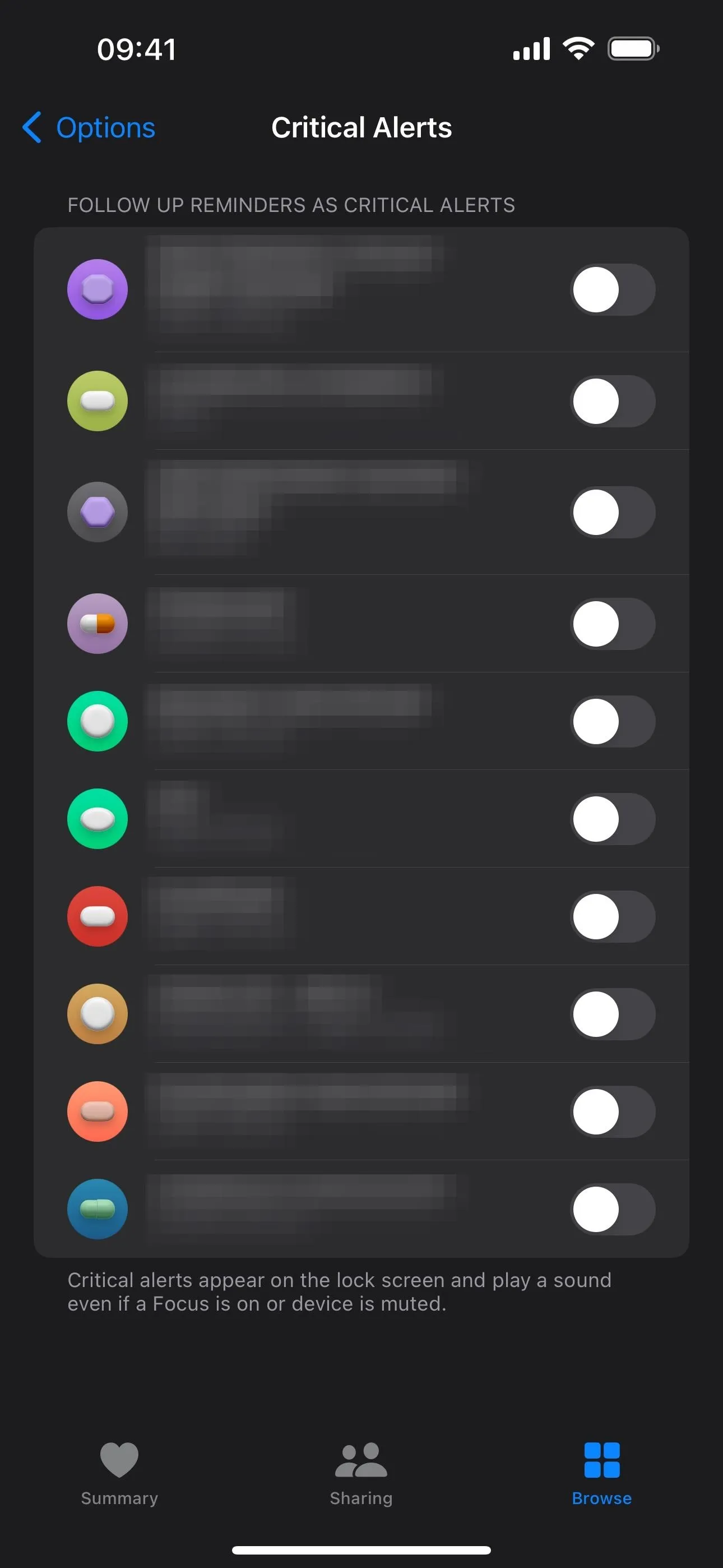Screen dimensions: 723x1568
Task: Toggle alerts for the olive green pill
Action: click(x=612, y=401)
